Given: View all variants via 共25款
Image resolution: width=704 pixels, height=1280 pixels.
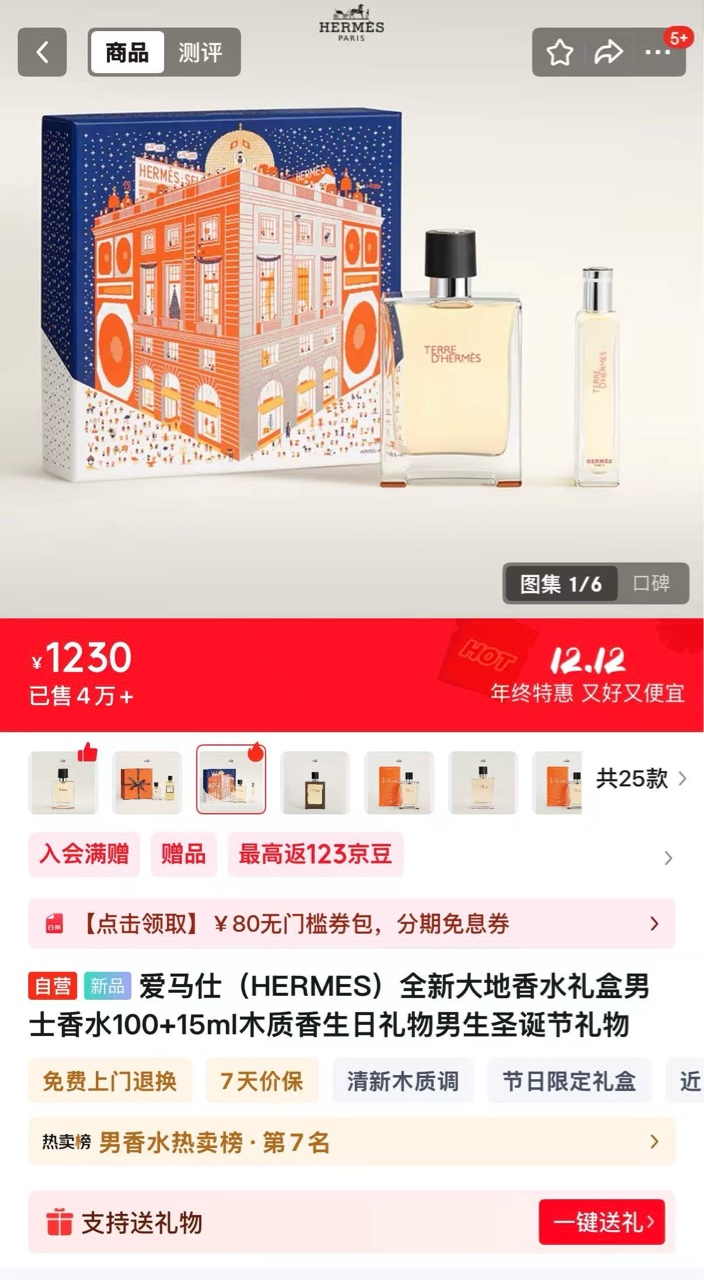Looking at the screenshot, I should 640,779.
